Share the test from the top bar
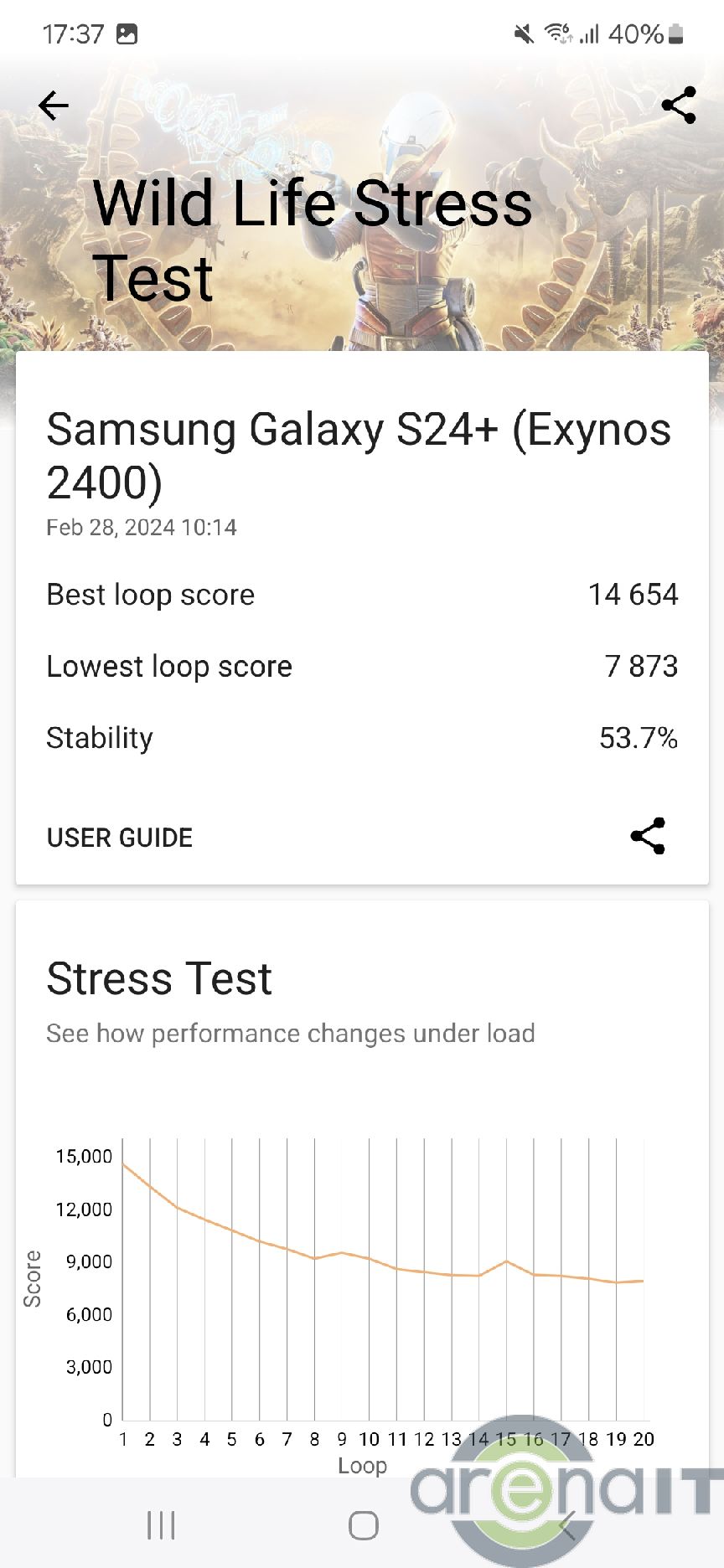Viewport: 724px width, 1568px height. pos(678,106)
